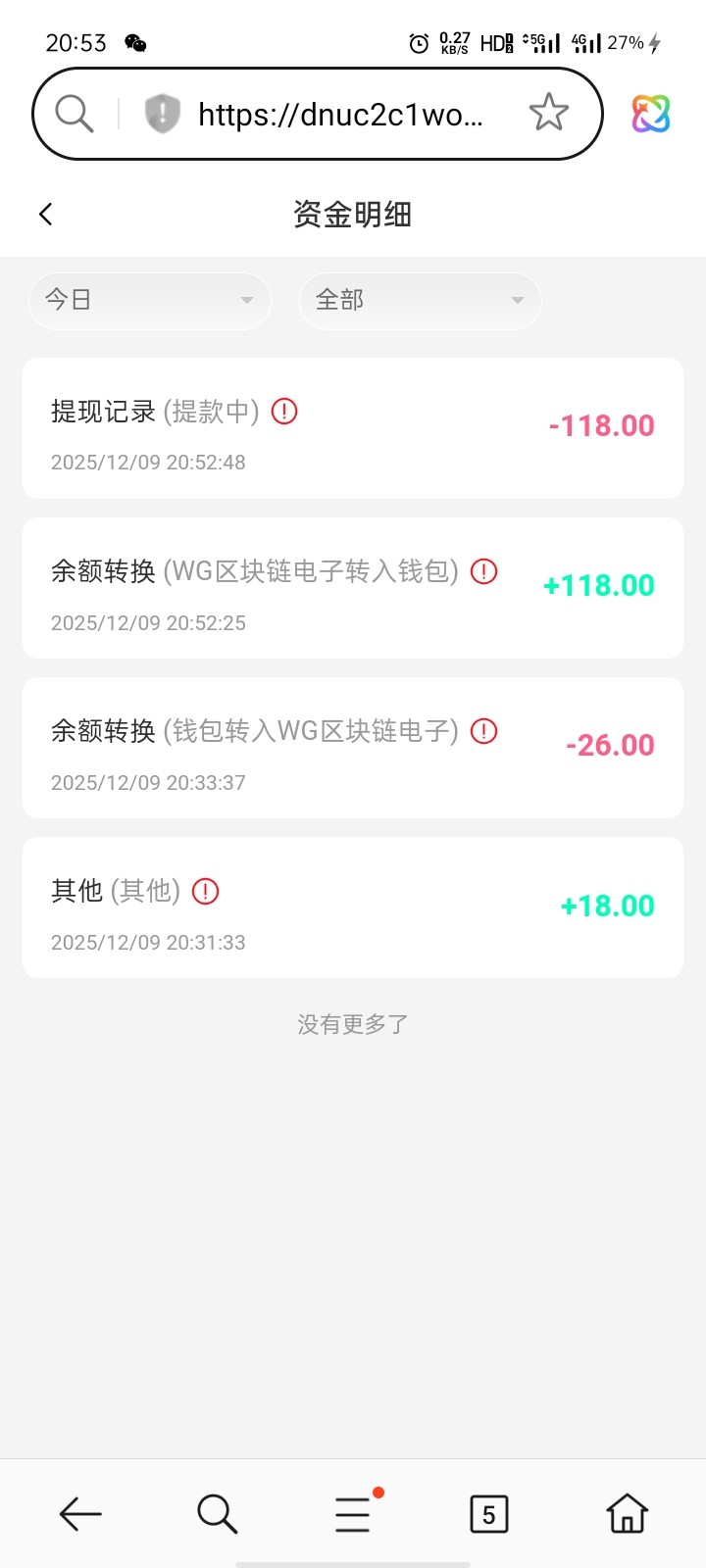The image size is (706, 1568).
Task: Open the 今日 date filter dropdown
Action: click(149, 301)
